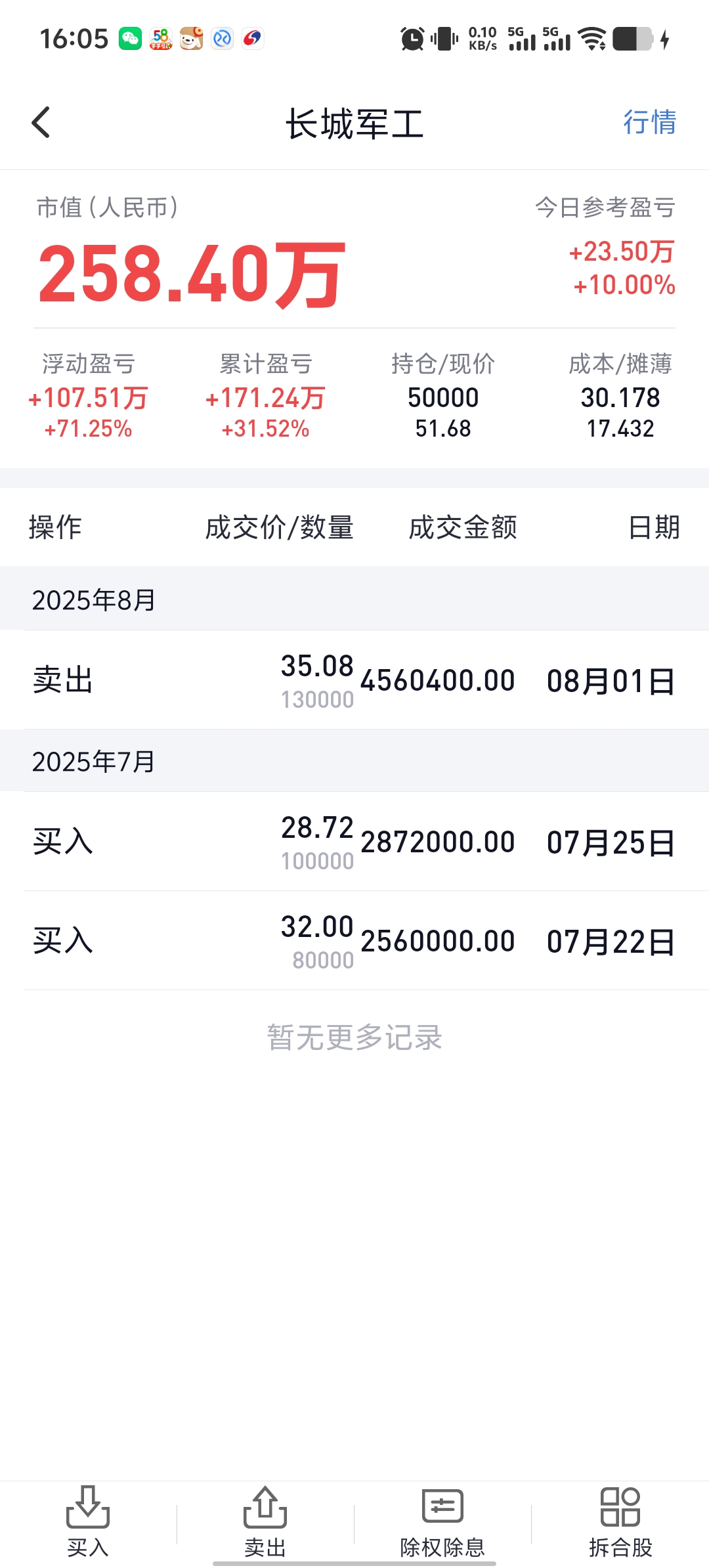This screenshot has height=1568, width=709.
Task: Open the 行情 market quotes link
Action: pyautogui.click(x=649, y=123)
